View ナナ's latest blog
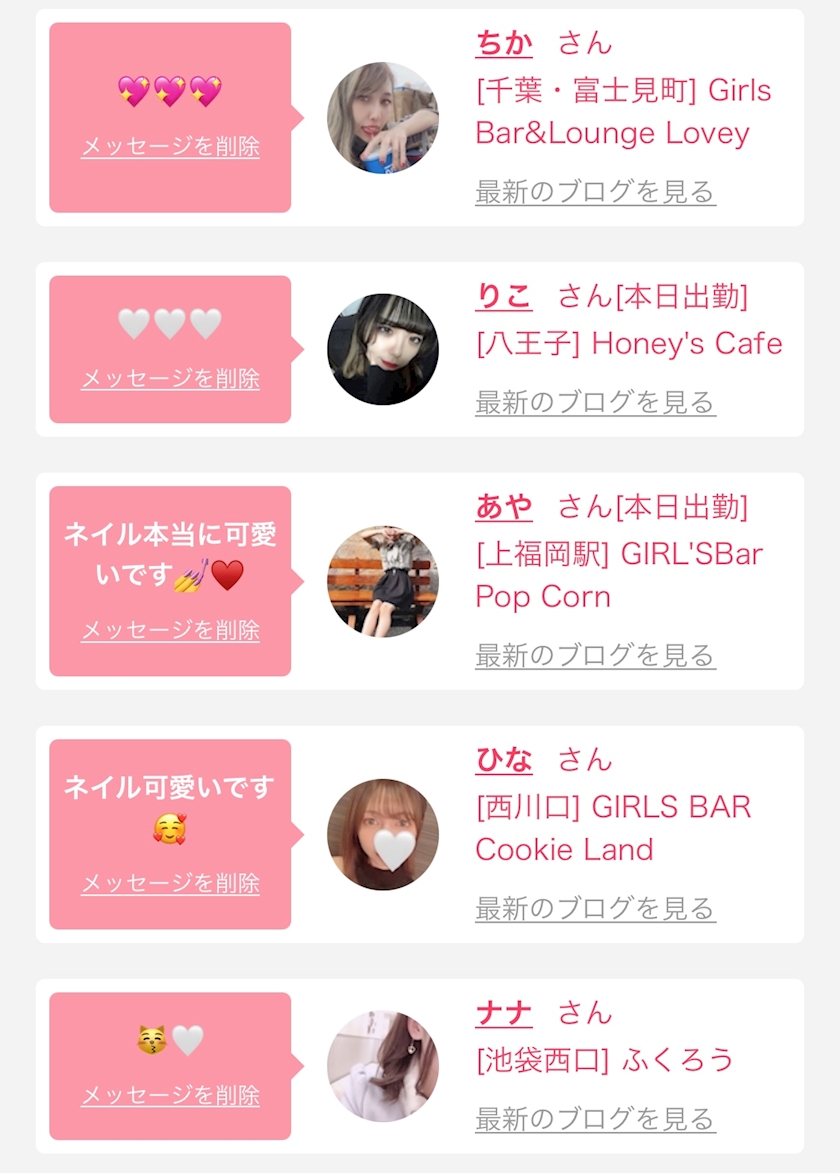The height and width of the screenshot is (1173, 840). (x=595, y=1119)
